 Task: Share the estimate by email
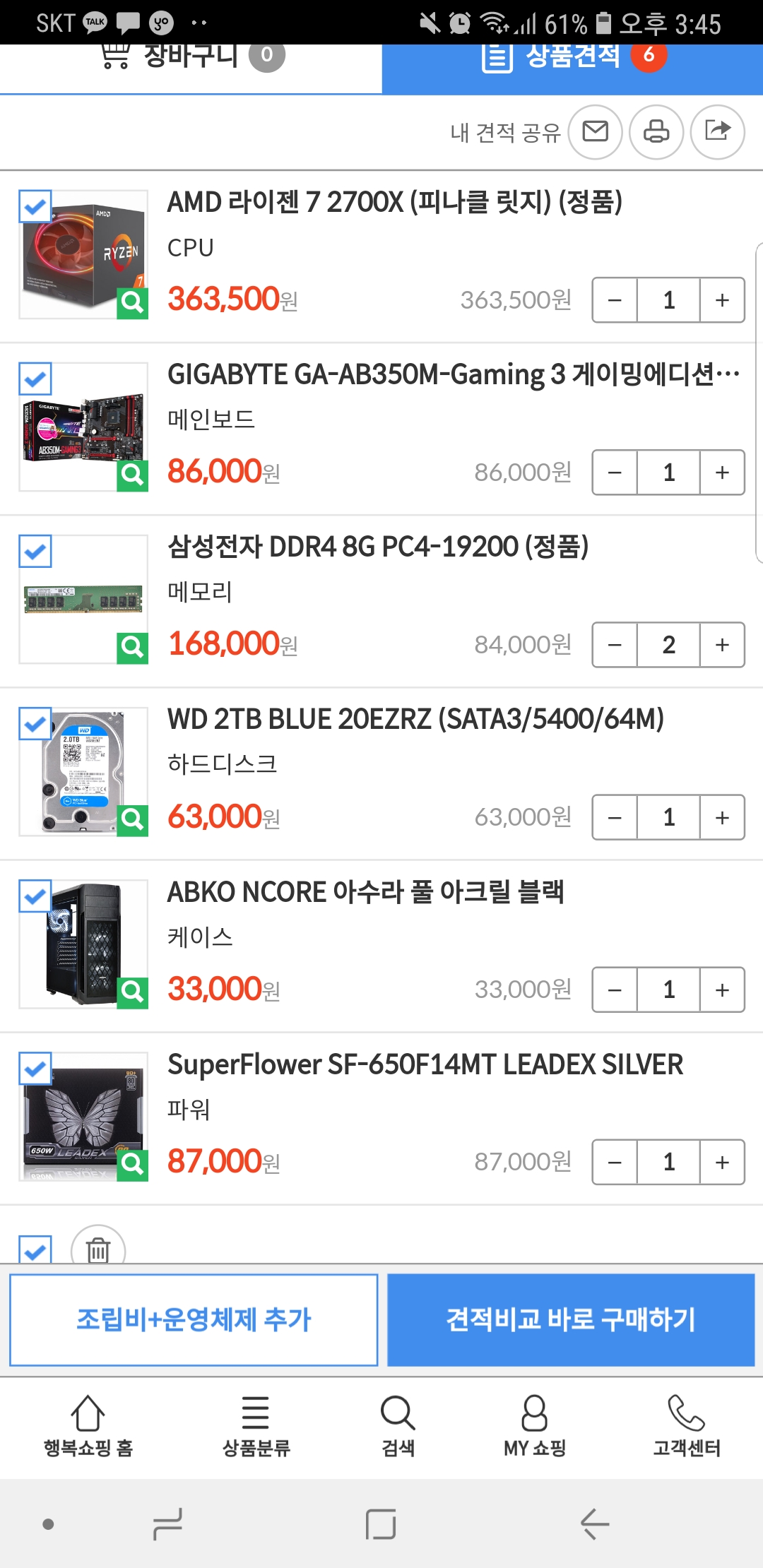[x=595, y=132]
